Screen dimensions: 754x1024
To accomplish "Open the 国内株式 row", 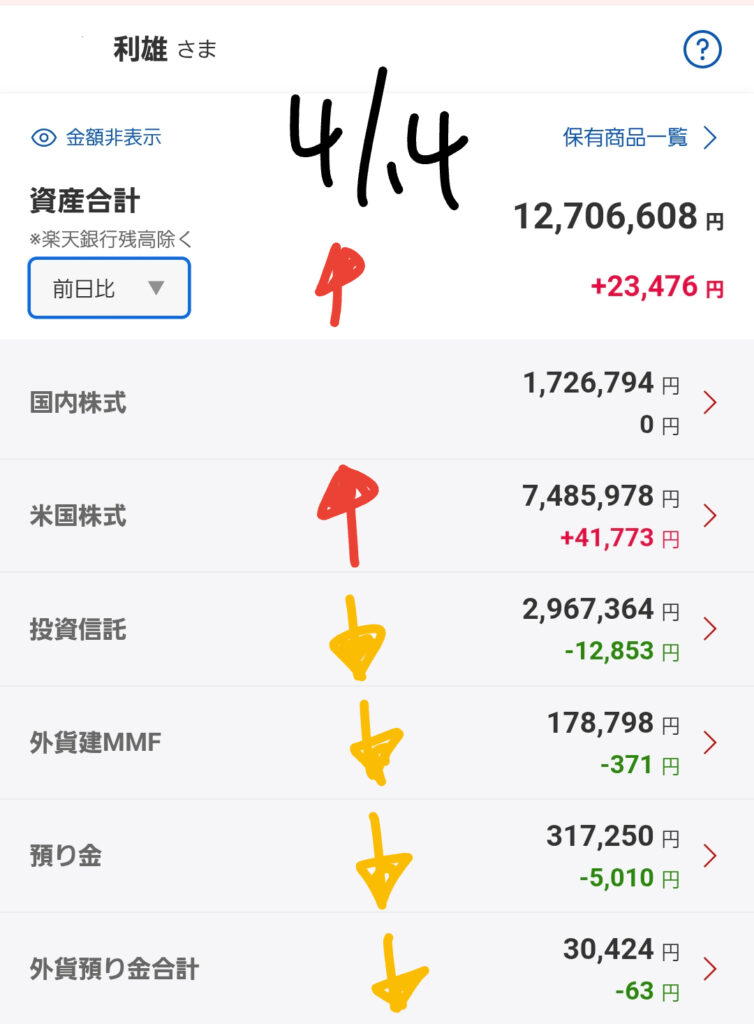I will pyautogui.click(x=377, y=403).
